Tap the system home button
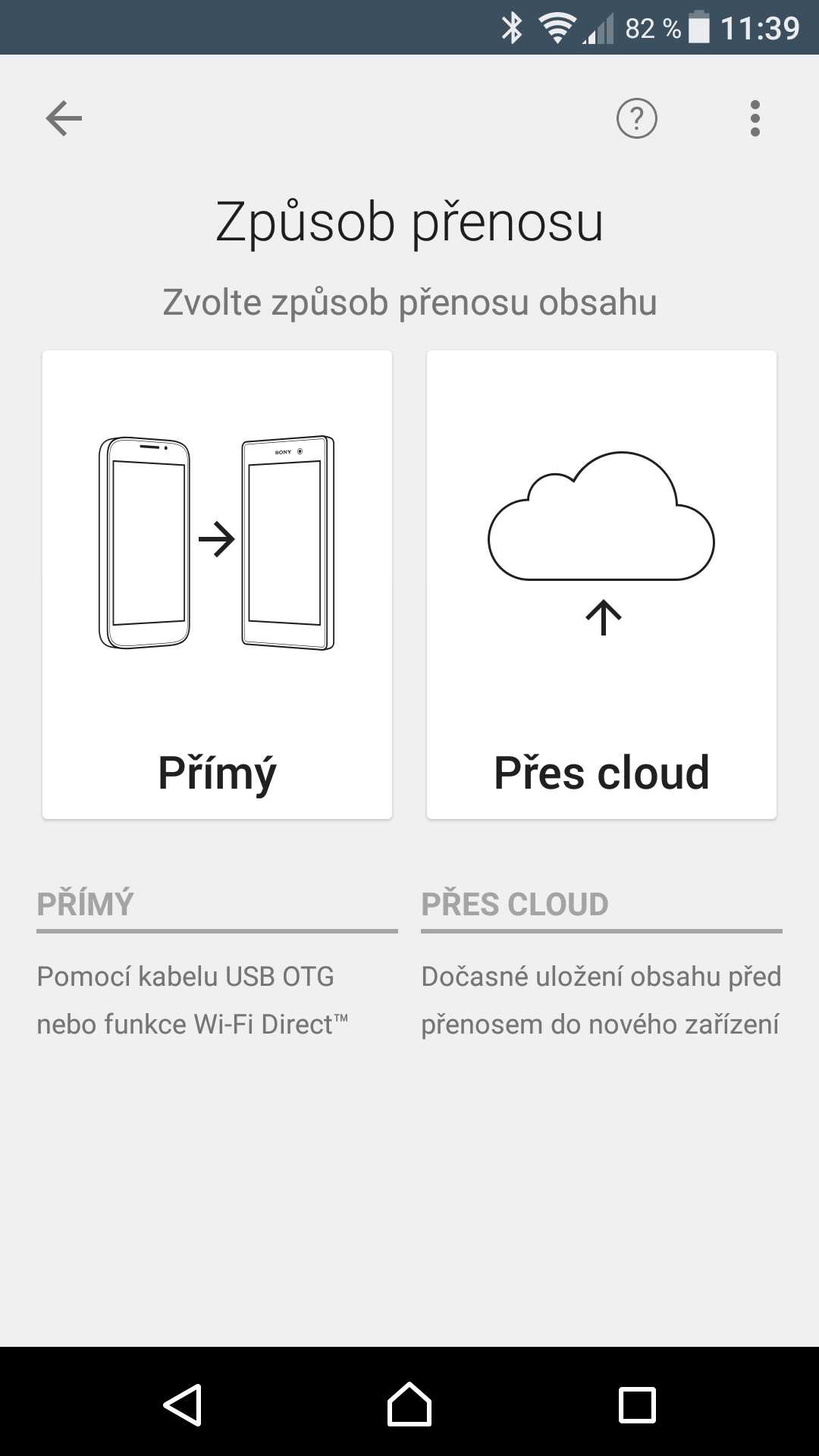Screen dimensions: 819x1456 click(x=409, y=1404)
